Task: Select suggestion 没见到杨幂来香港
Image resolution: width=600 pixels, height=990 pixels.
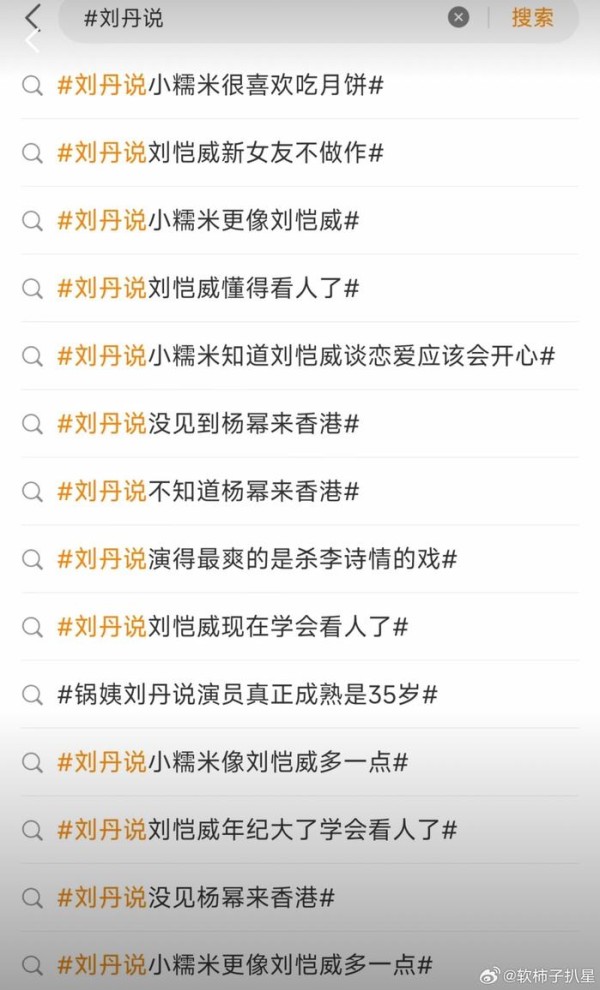Action: [300, 424]
